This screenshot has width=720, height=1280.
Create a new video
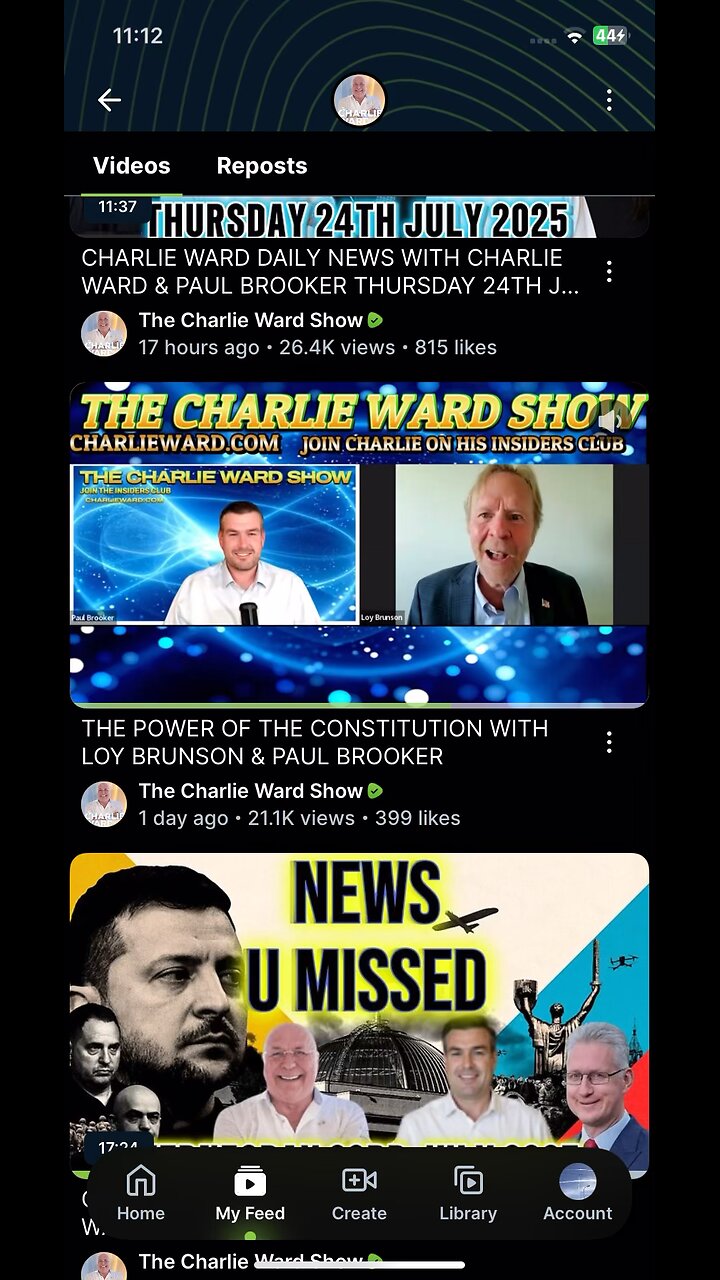pyautogui.click(x=359, y=1194)
